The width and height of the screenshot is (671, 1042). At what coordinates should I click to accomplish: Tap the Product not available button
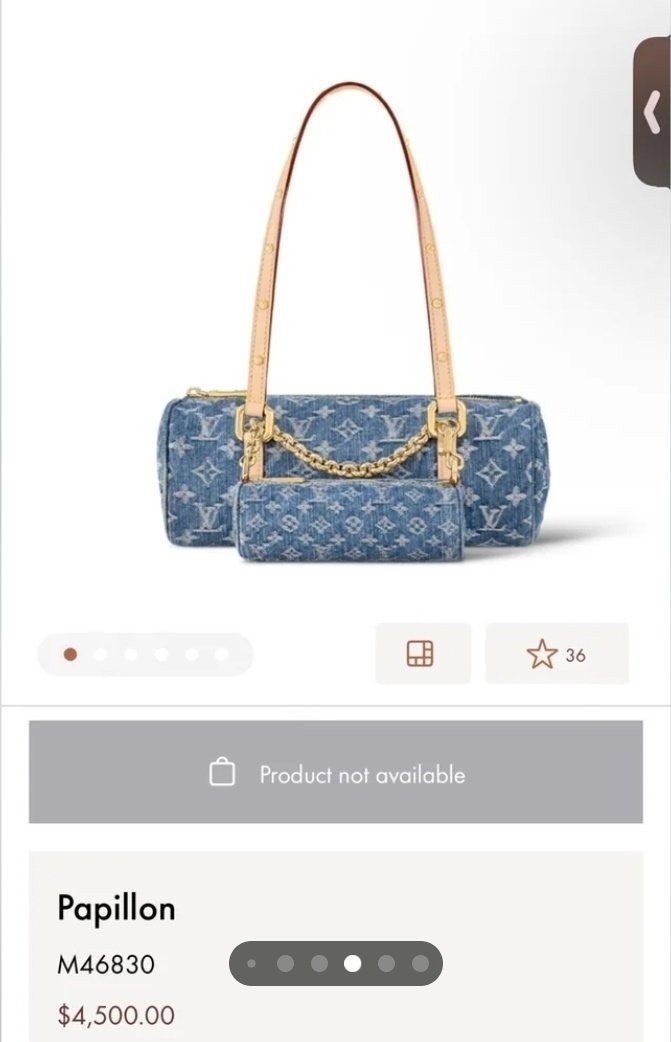click(335, 773)
